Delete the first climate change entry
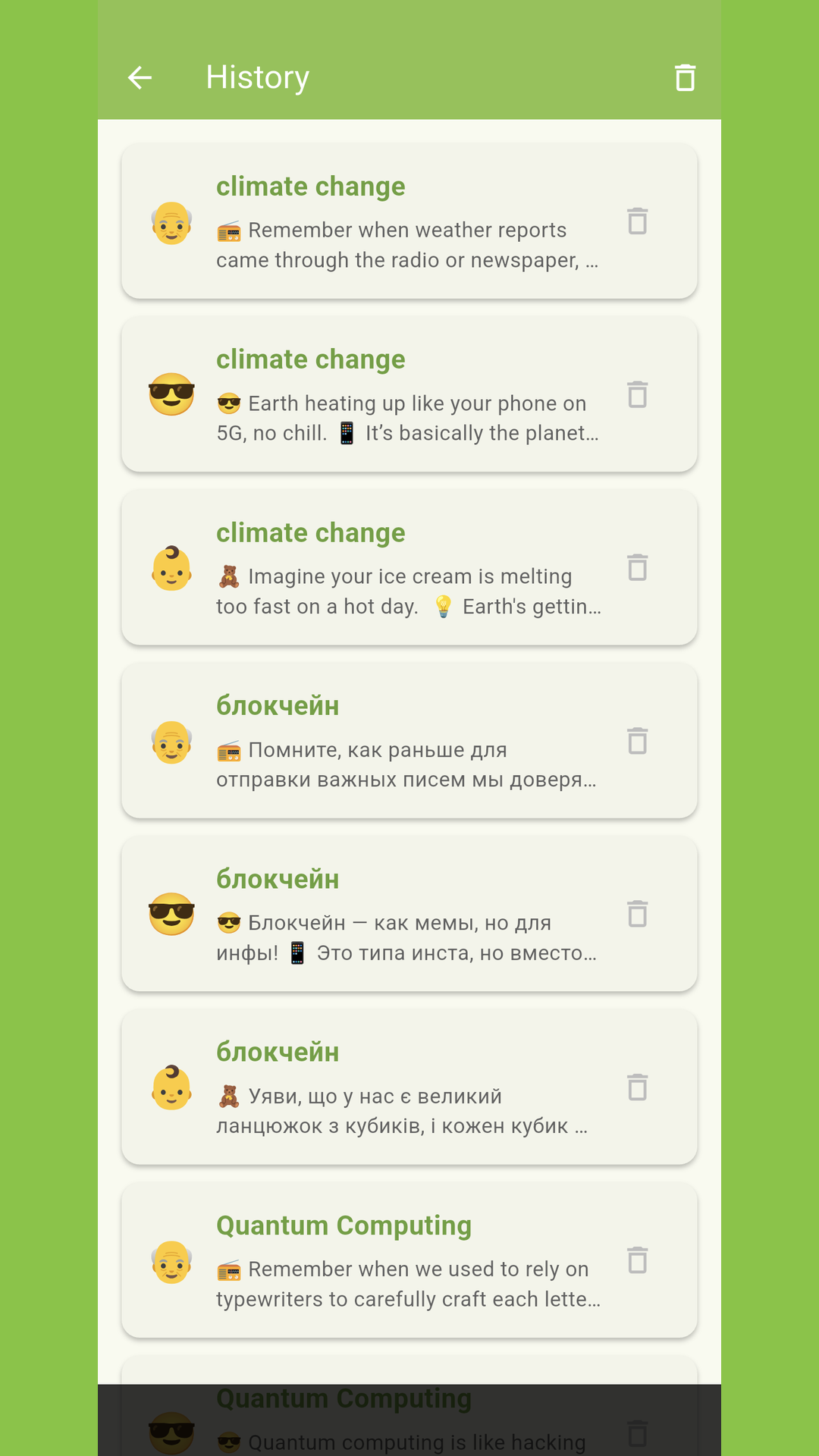The image size is (819, 1456). coord(637,221)
